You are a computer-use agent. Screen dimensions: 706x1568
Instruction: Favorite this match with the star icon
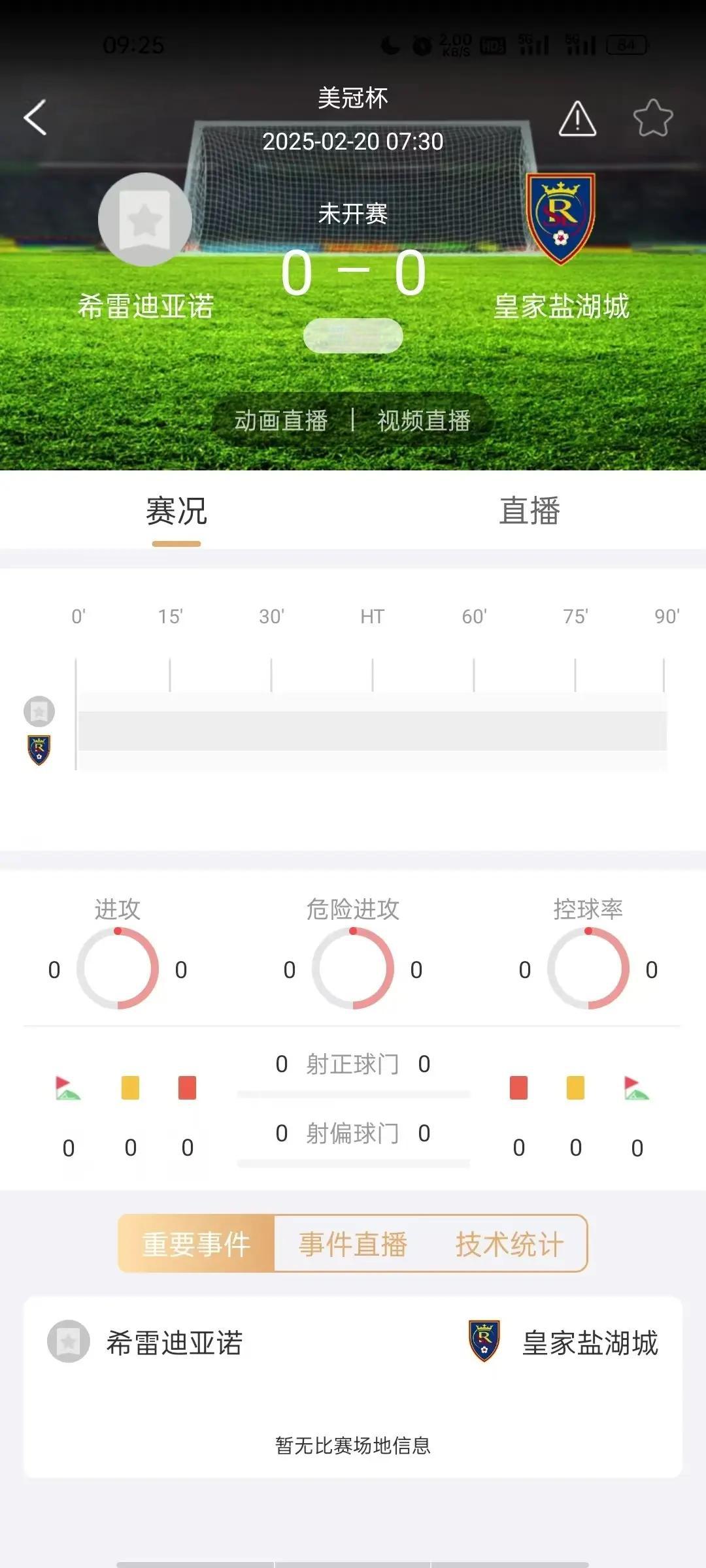[x=652, y=118]
